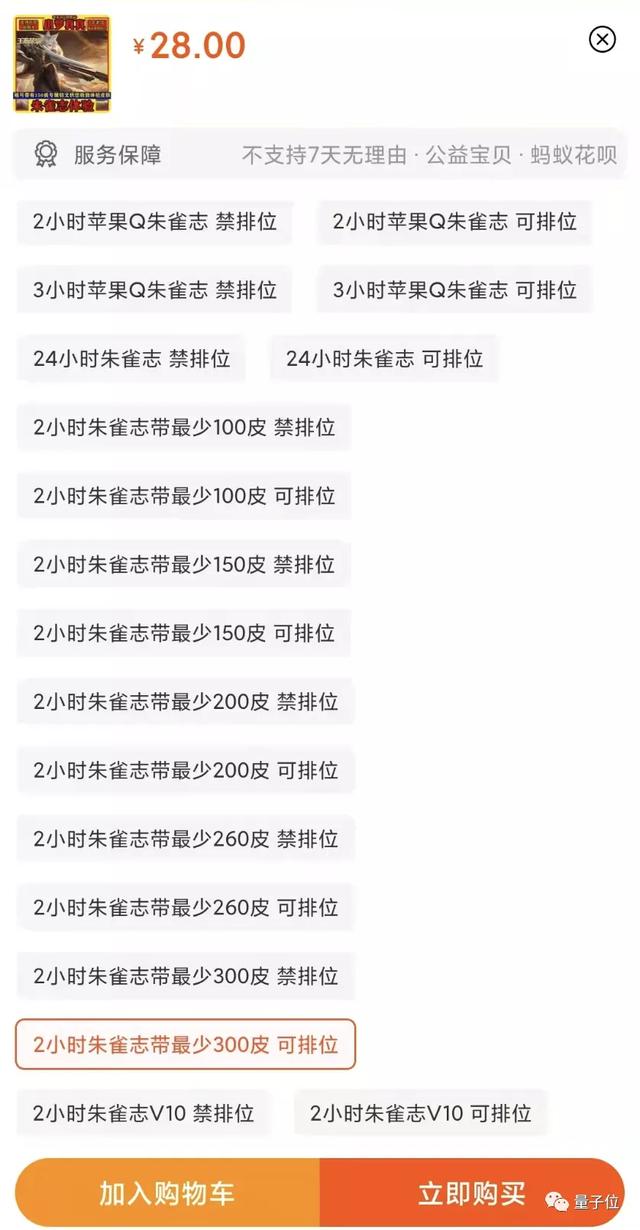Select 2小时朱雀志带最少260皮 可排位
This screenshot has width=640, height=1230.
click(185, 908)
